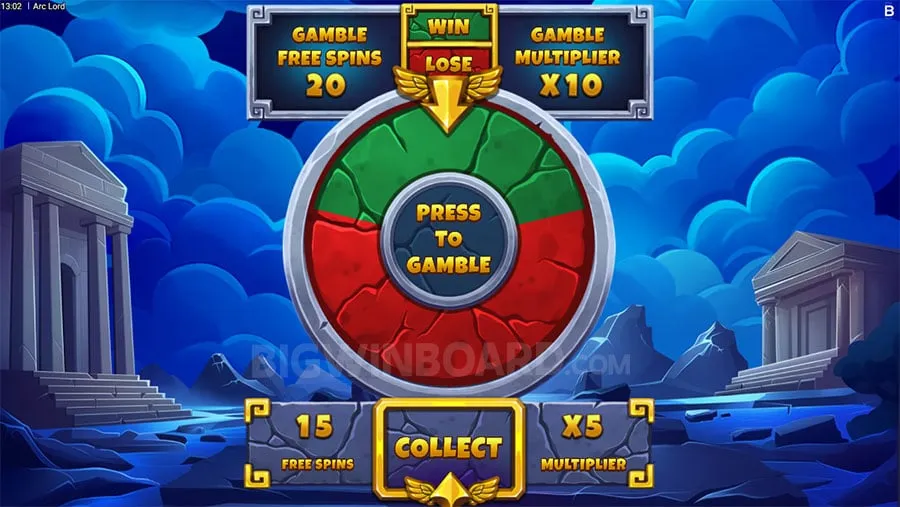Collect the 15 free spins

tap(448, 447)
